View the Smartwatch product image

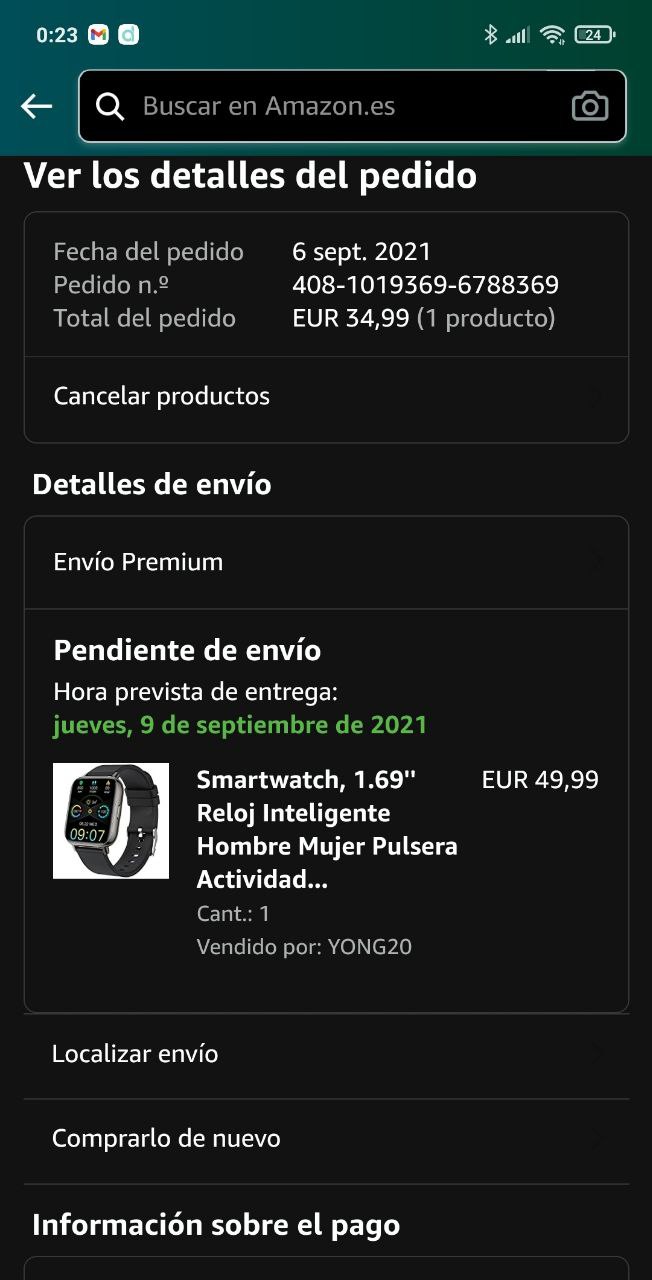click(111, 821)
